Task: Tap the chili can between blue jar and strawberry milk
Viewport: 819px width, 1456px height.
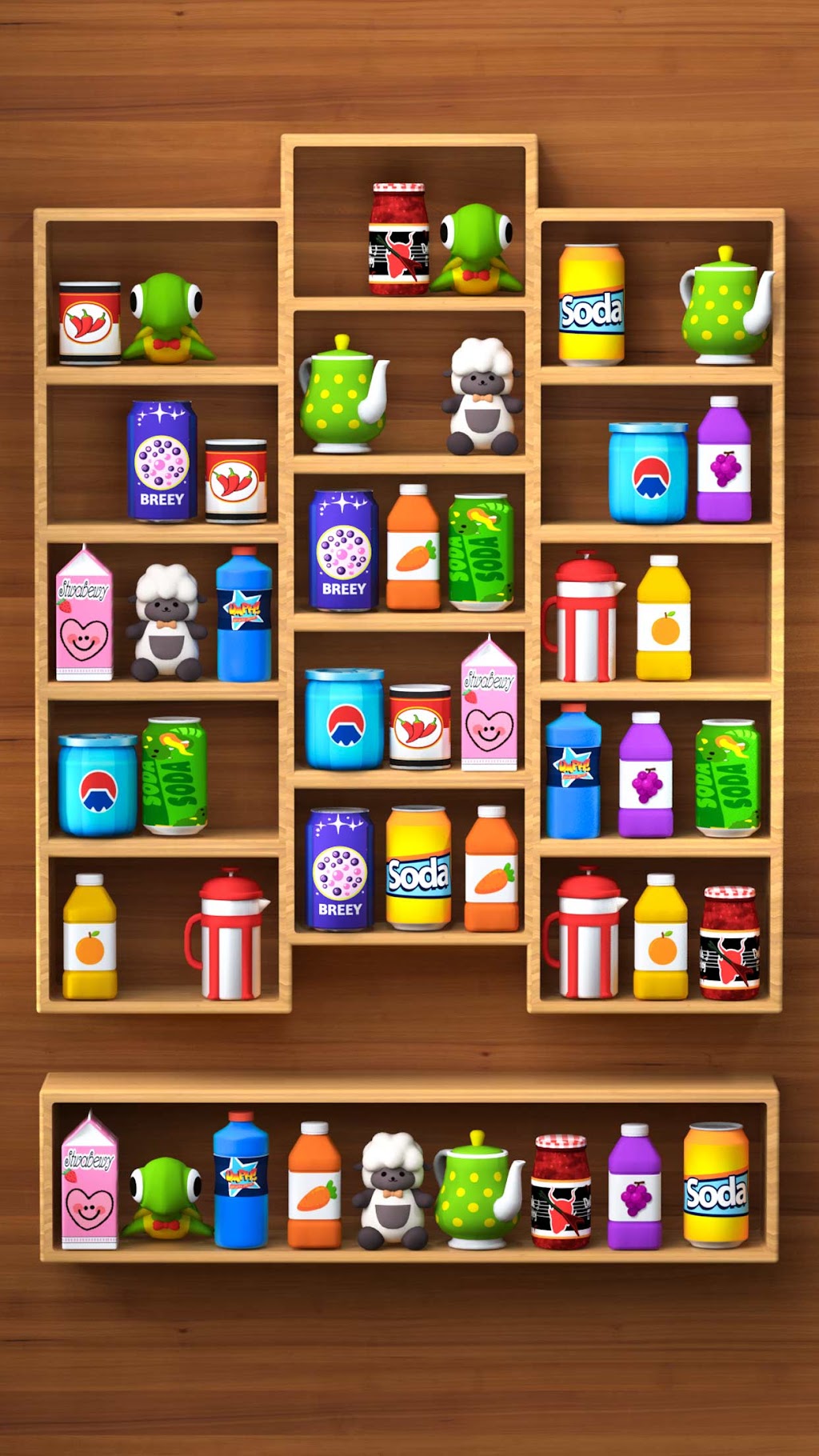Action: pyautogui.click(x=420, y=726)
